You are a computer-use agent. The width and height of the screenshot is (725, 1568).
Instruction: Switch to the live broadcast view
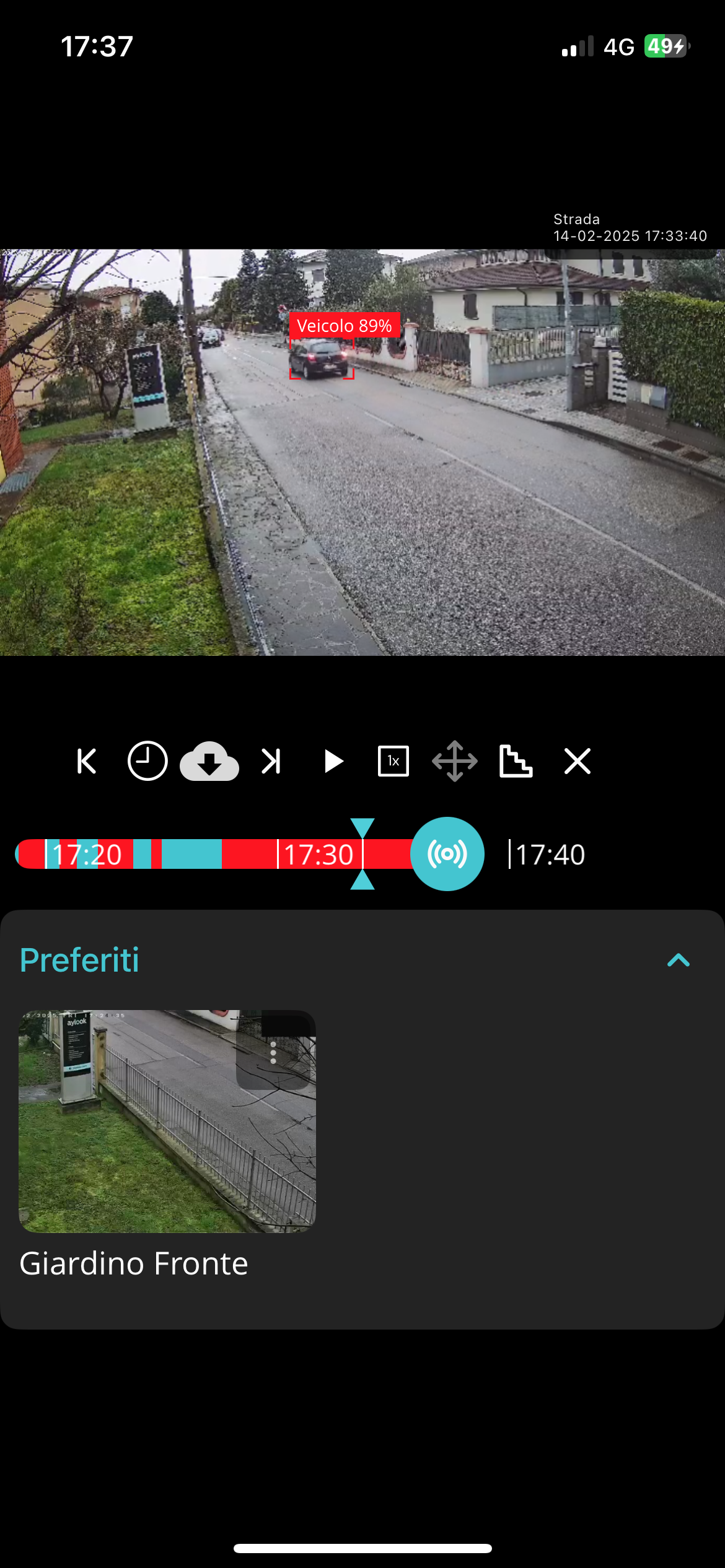(447, 854)
